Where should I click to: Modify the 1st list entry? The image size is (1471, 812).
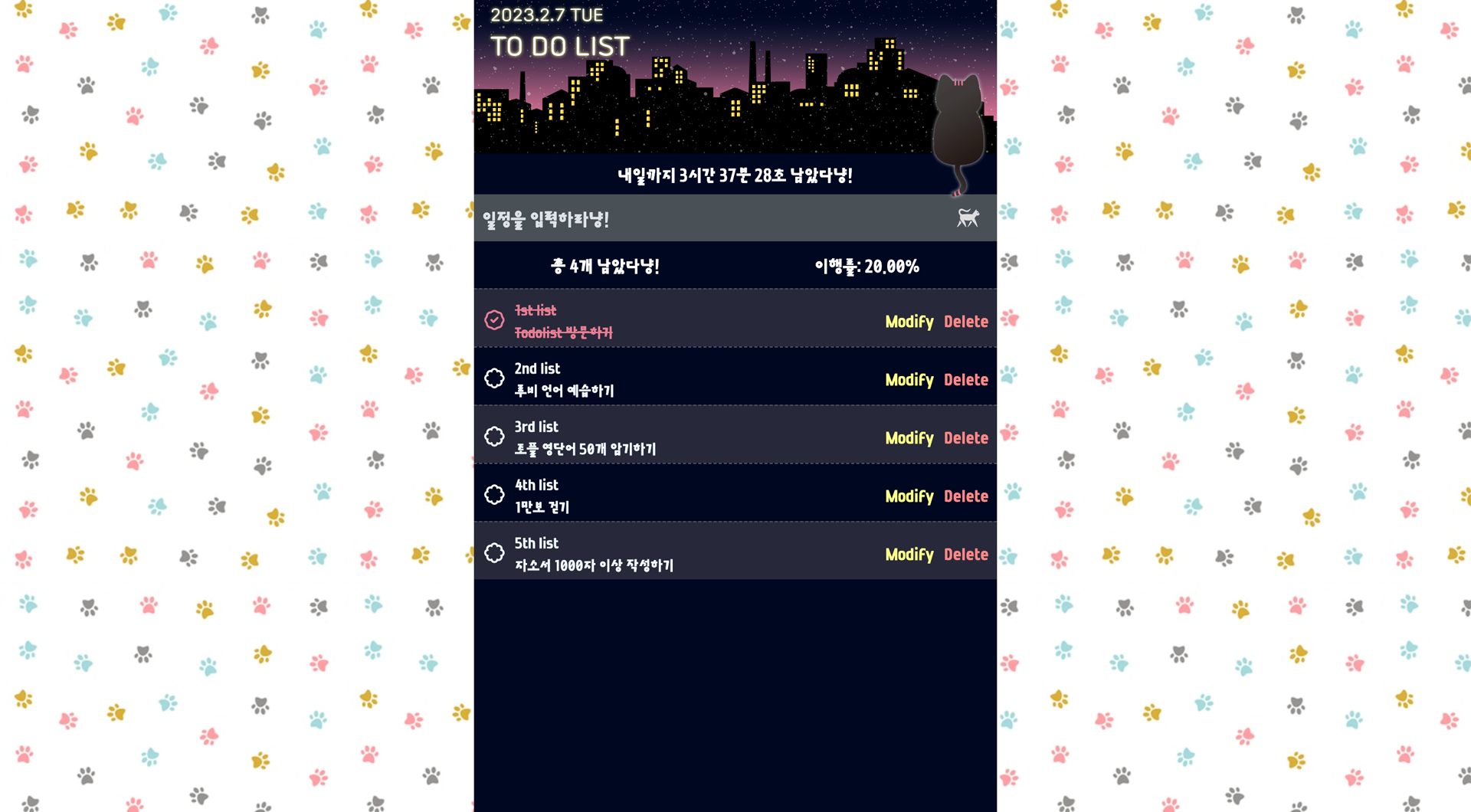(x=909, y=322)
